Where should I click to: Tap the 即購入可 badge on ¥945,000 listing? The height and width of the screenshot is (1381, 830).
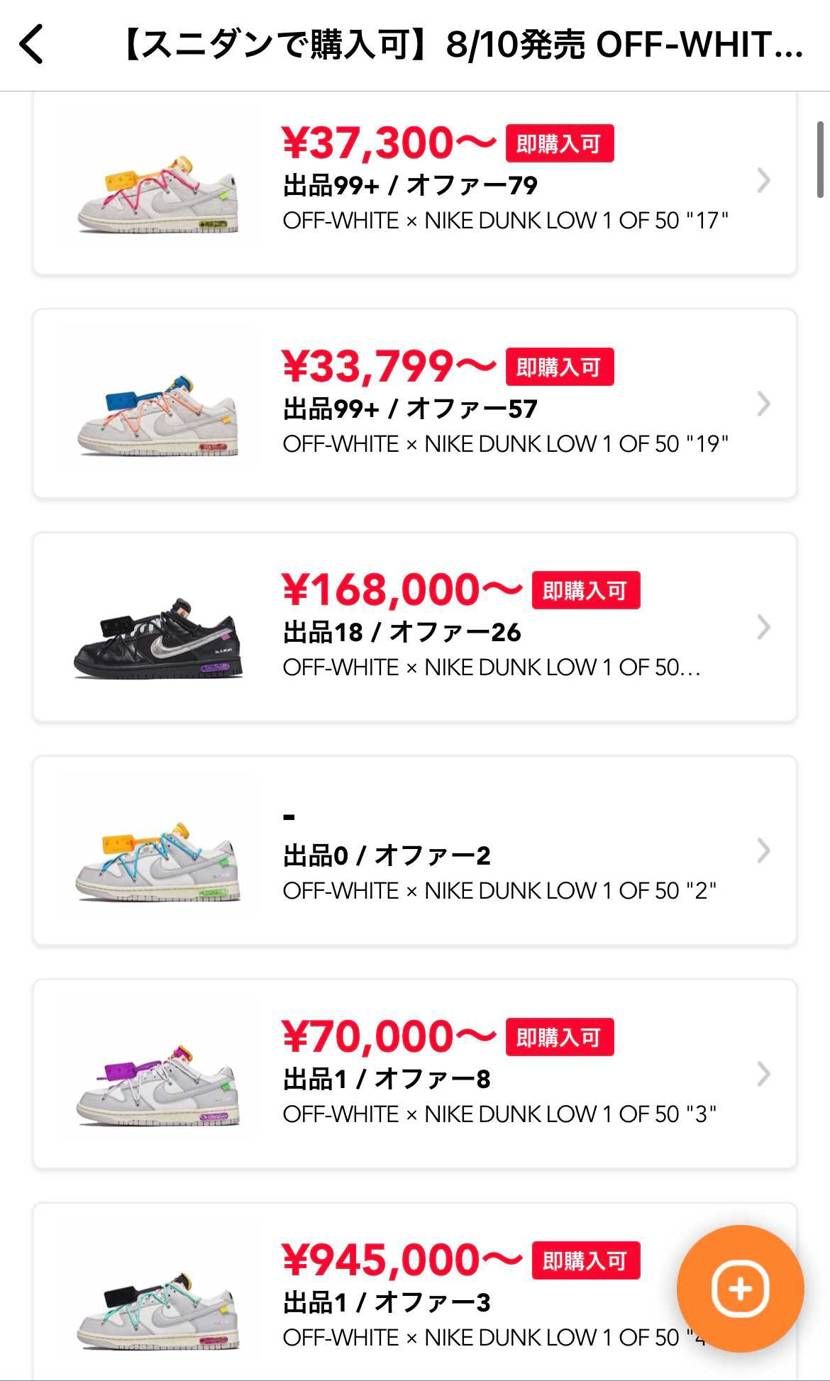tap(586, 1262)
